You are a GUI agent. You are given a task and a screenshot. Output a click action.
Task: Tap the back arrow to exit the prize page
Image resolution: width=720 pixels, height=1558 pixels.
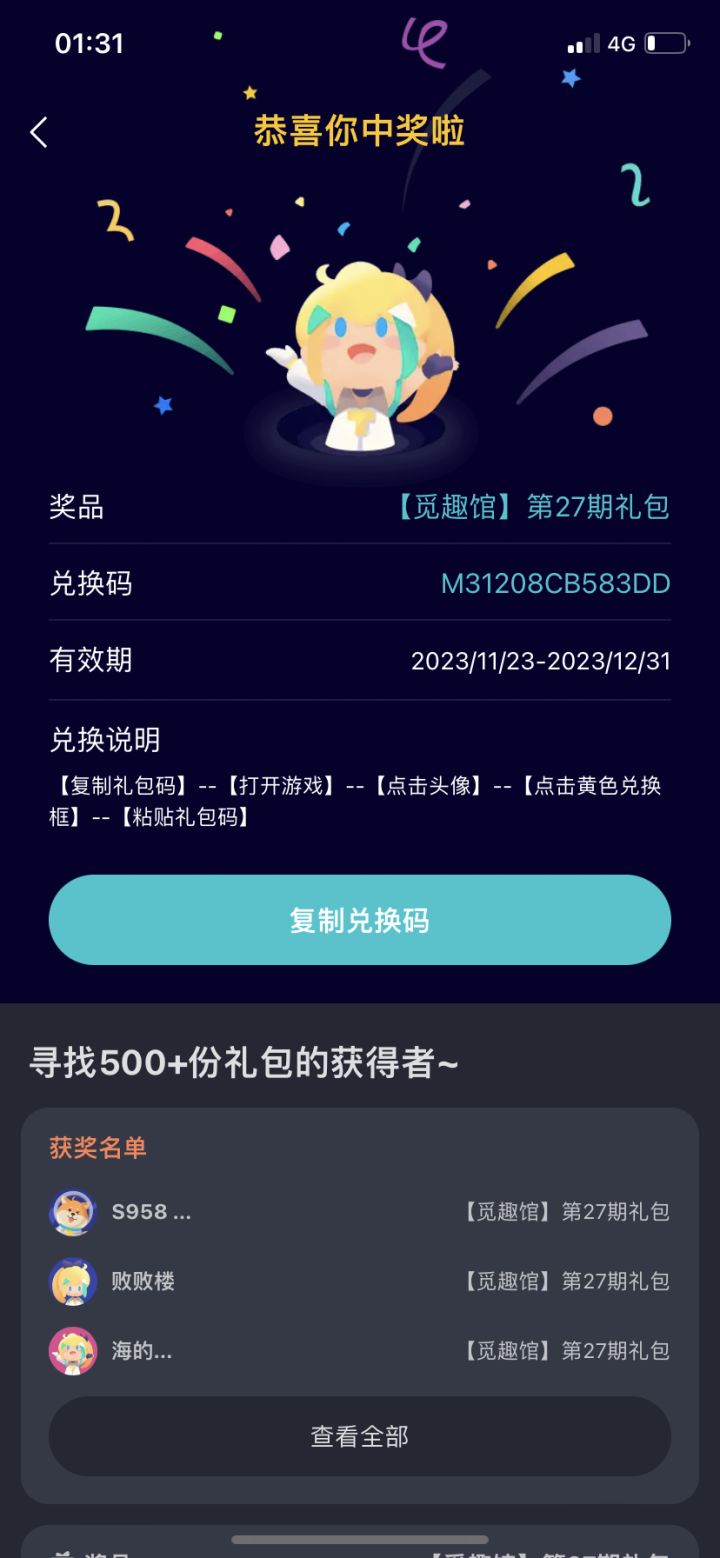pyautogui.click(x=38, y=131)
